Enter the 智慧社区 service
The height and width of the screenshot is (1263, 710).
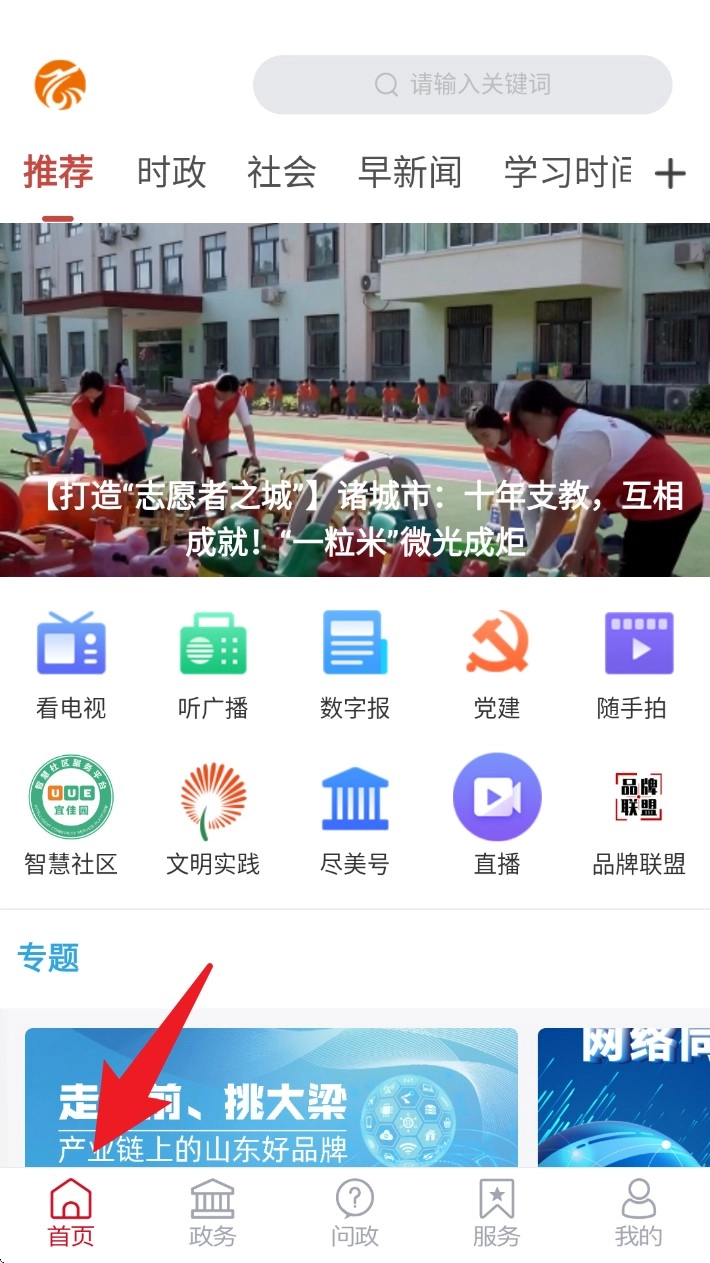tap(71, 817)
